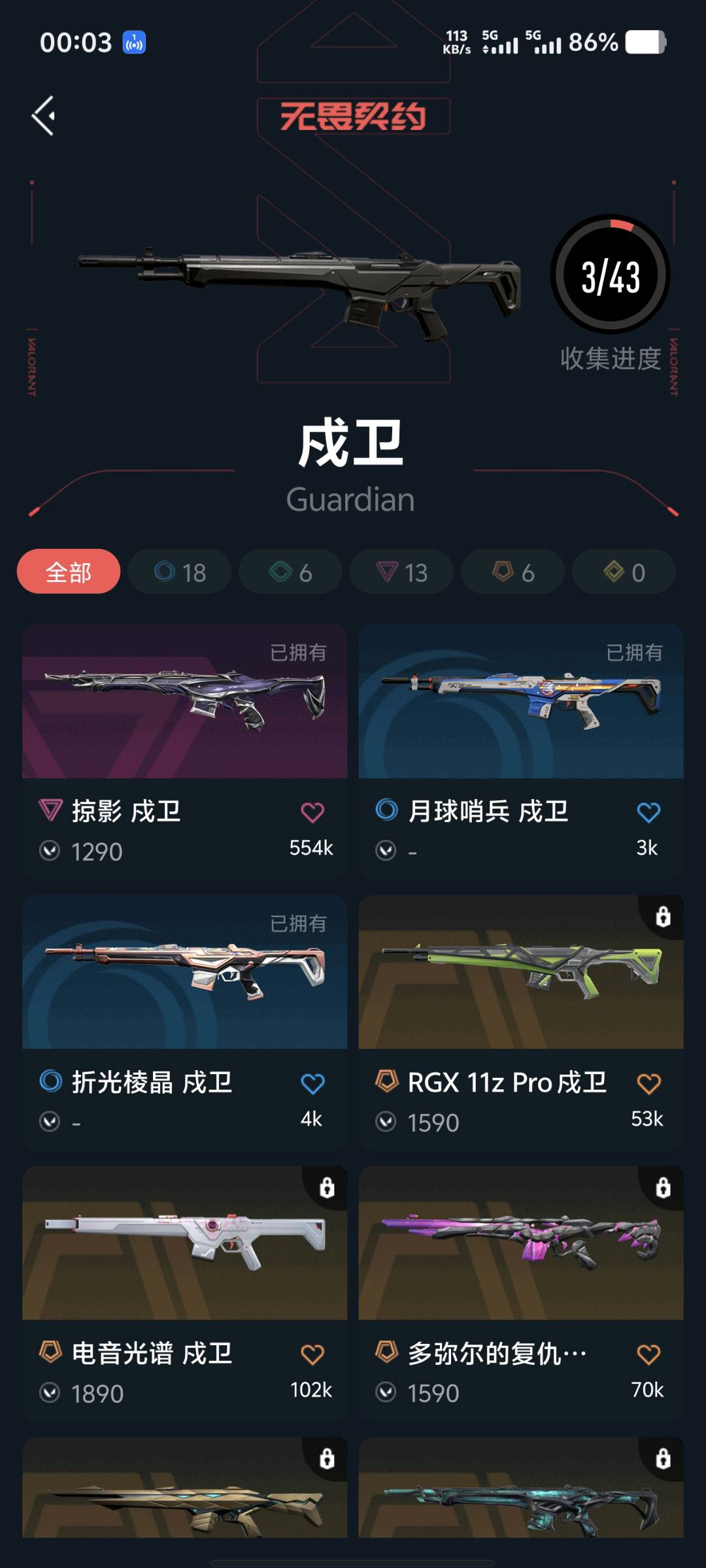The width and height of the screenshot is (706, 1568).
Task: Filter skins by the pink tier showing 13
Action: tap(402, 572)
